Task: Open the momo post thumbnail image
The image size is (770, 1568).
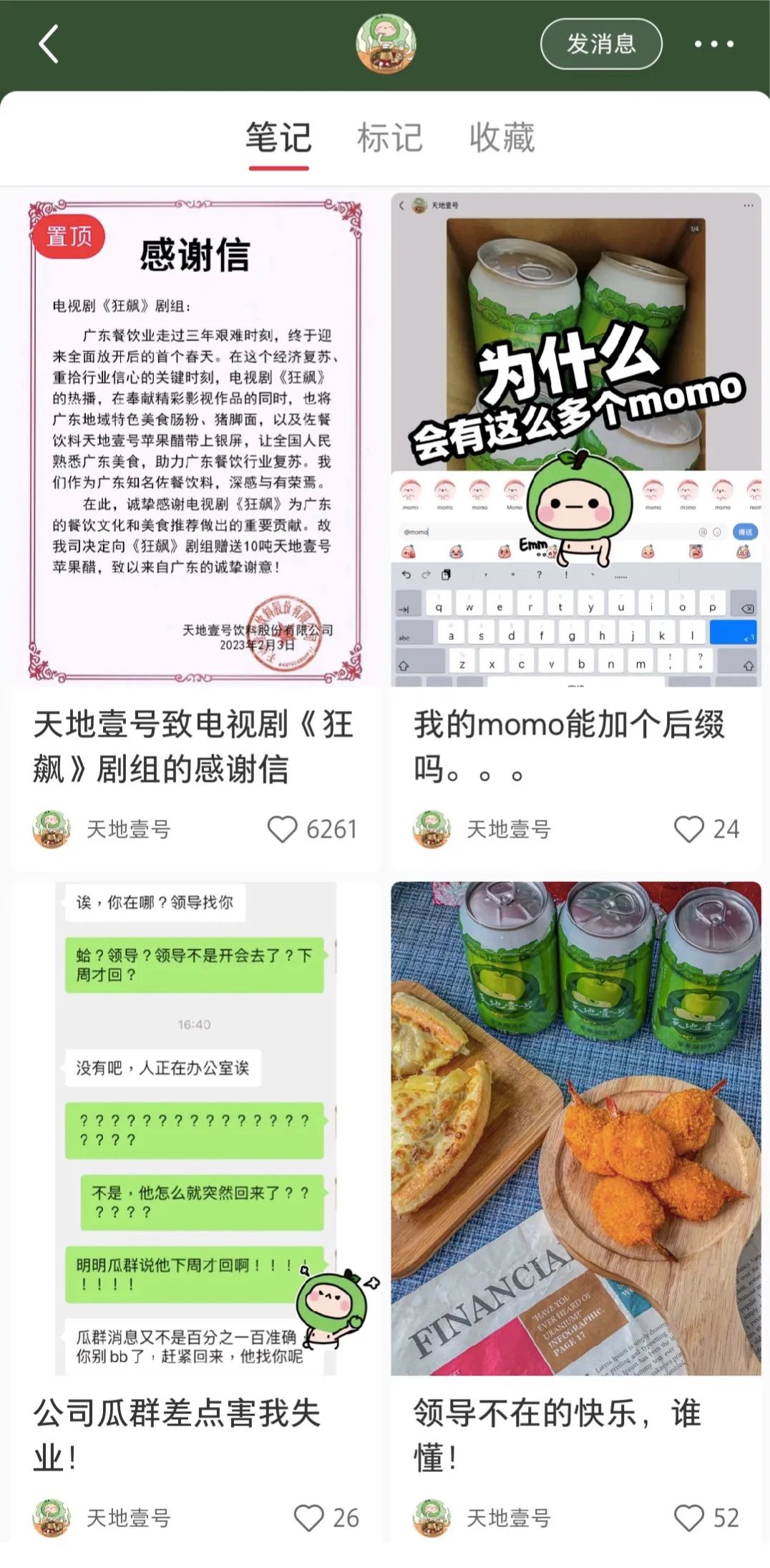Action: (578, 437)
